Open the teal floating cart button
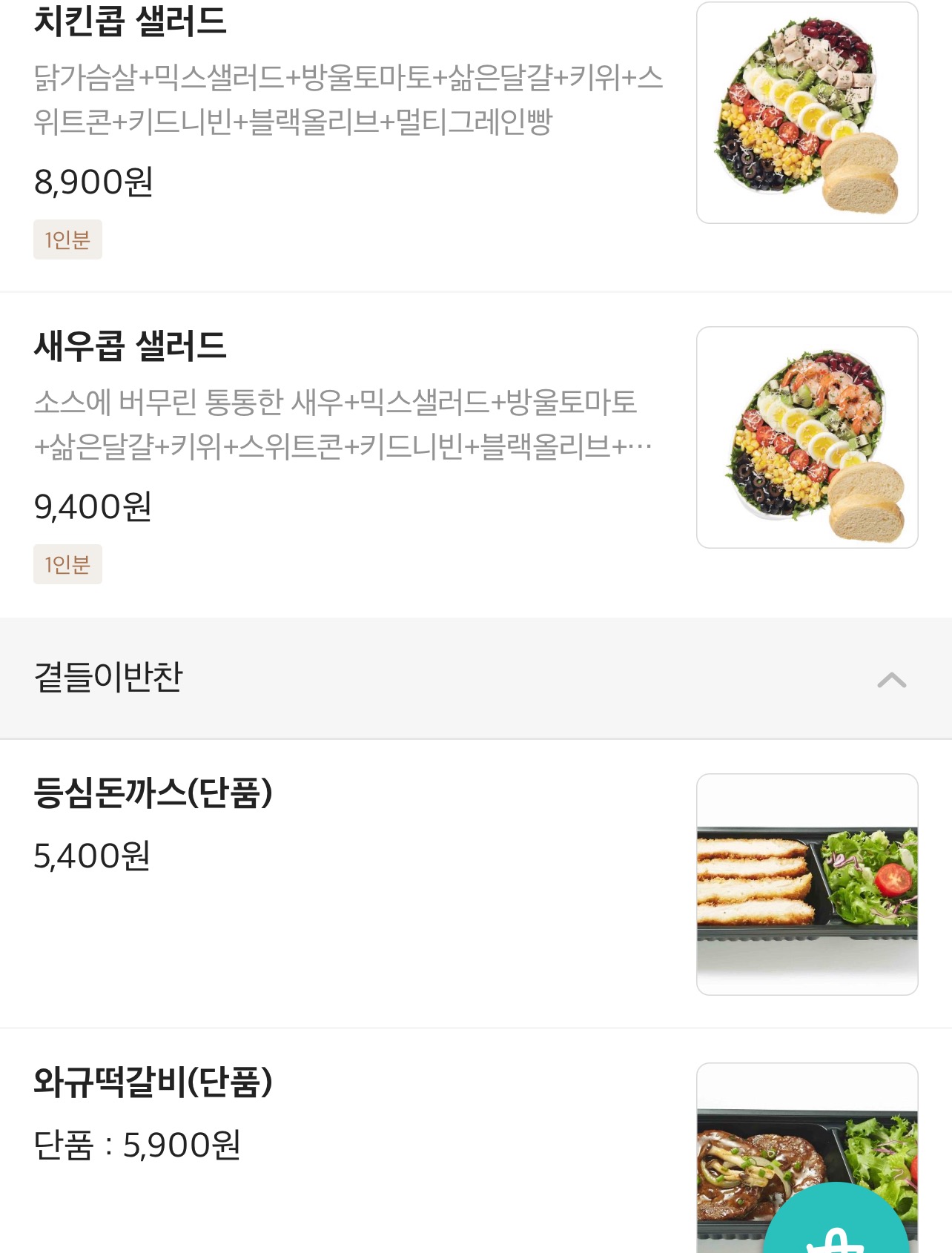Image resolution: width=952 pixels, height=1253 pixels. pyautogui.click(x=837, y=1226)
